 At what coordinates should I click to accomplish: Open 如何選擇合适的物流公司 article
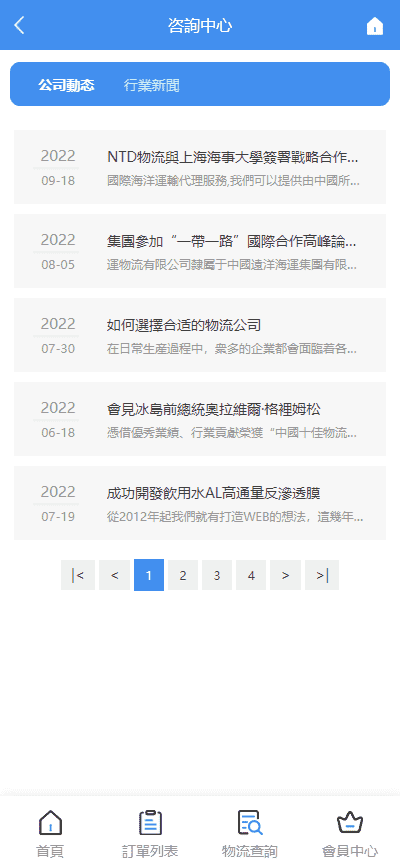pos(200,335)
